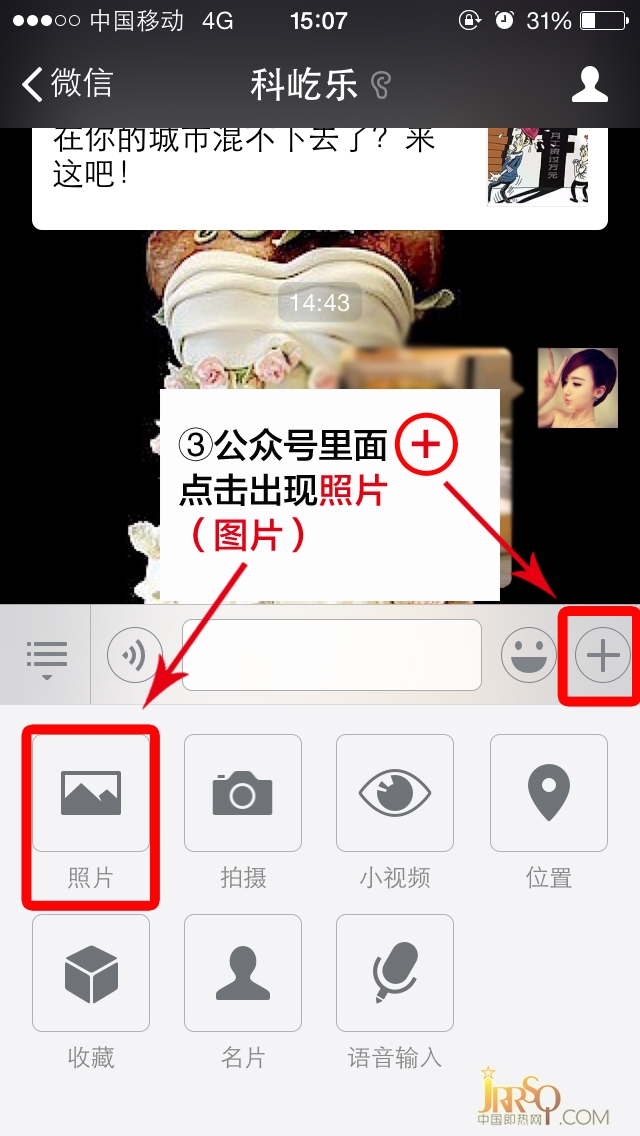
Task: Open the 科屹乐 account profile icon
Action: click(x=589, y=84)
